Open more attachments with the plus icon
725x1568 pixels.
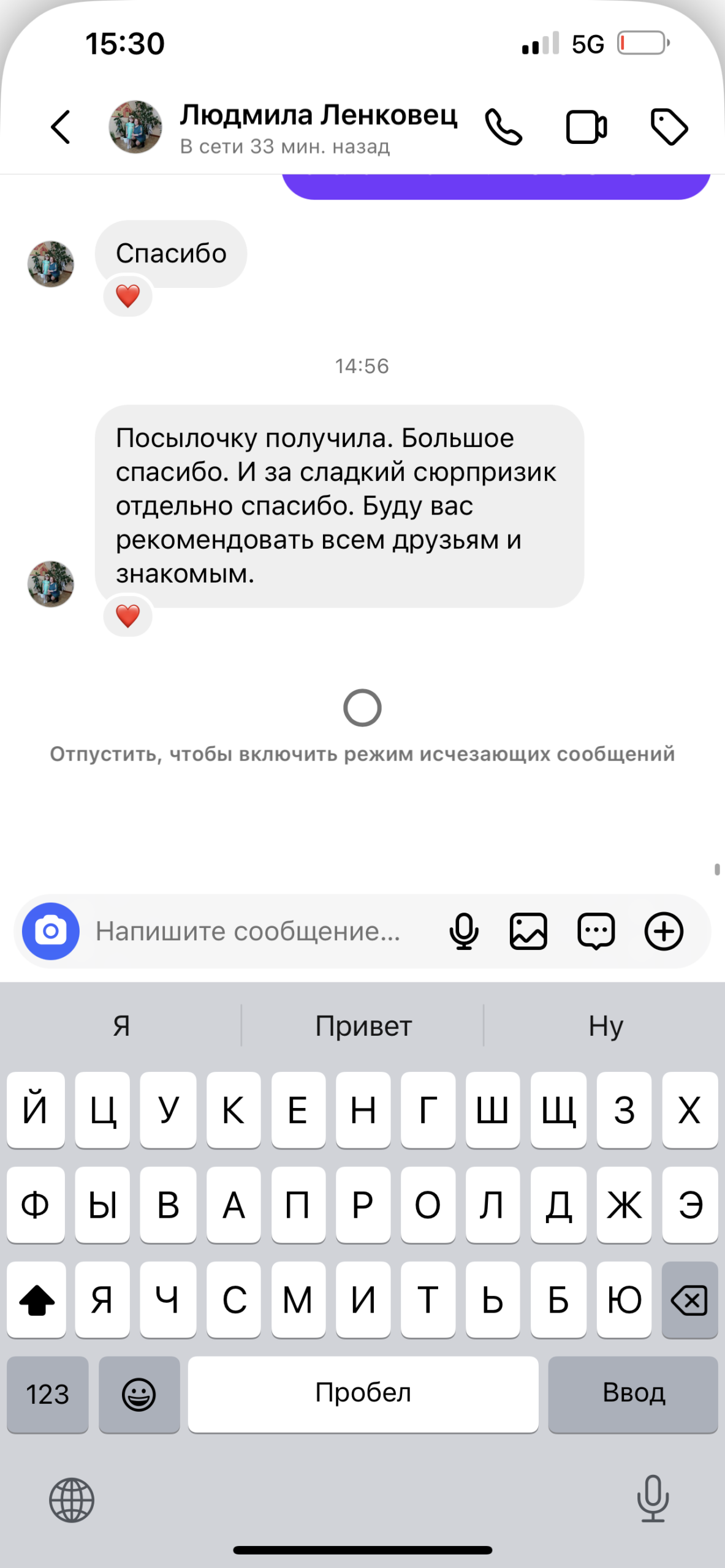[x=664, y=931]
